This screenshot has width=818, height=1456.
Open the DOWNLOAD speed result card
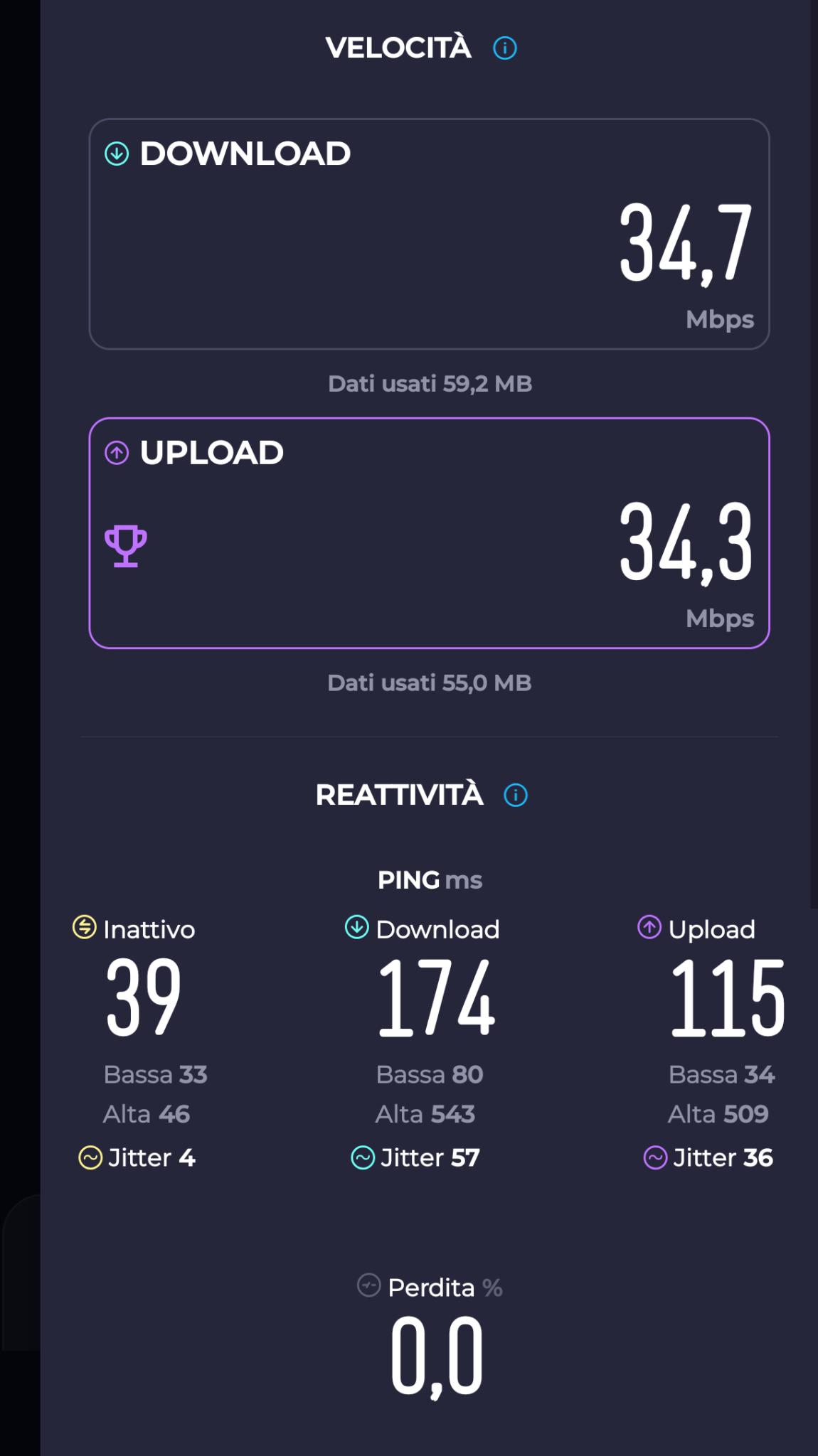430,234
